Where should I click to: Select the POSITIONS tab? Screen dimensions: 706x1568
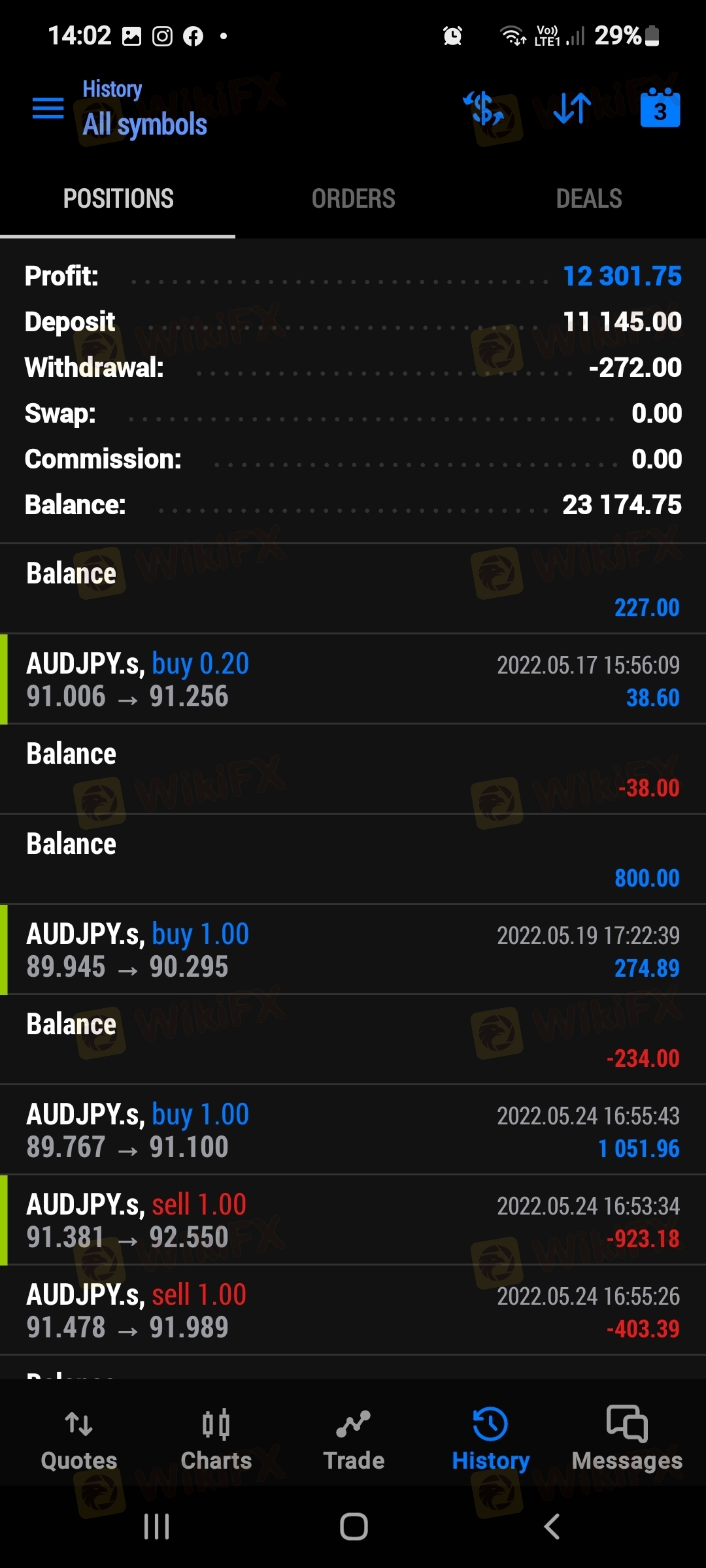[x=118, y=199]
